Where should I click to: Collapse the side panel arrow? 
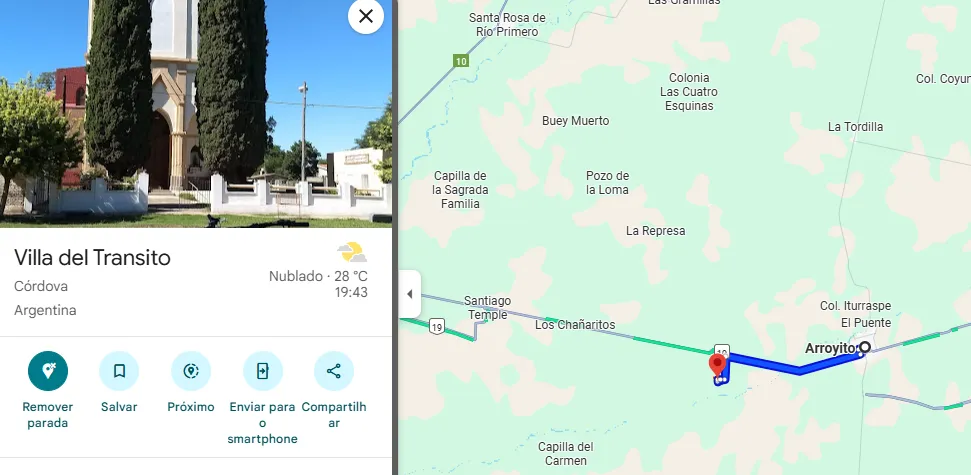409,294
